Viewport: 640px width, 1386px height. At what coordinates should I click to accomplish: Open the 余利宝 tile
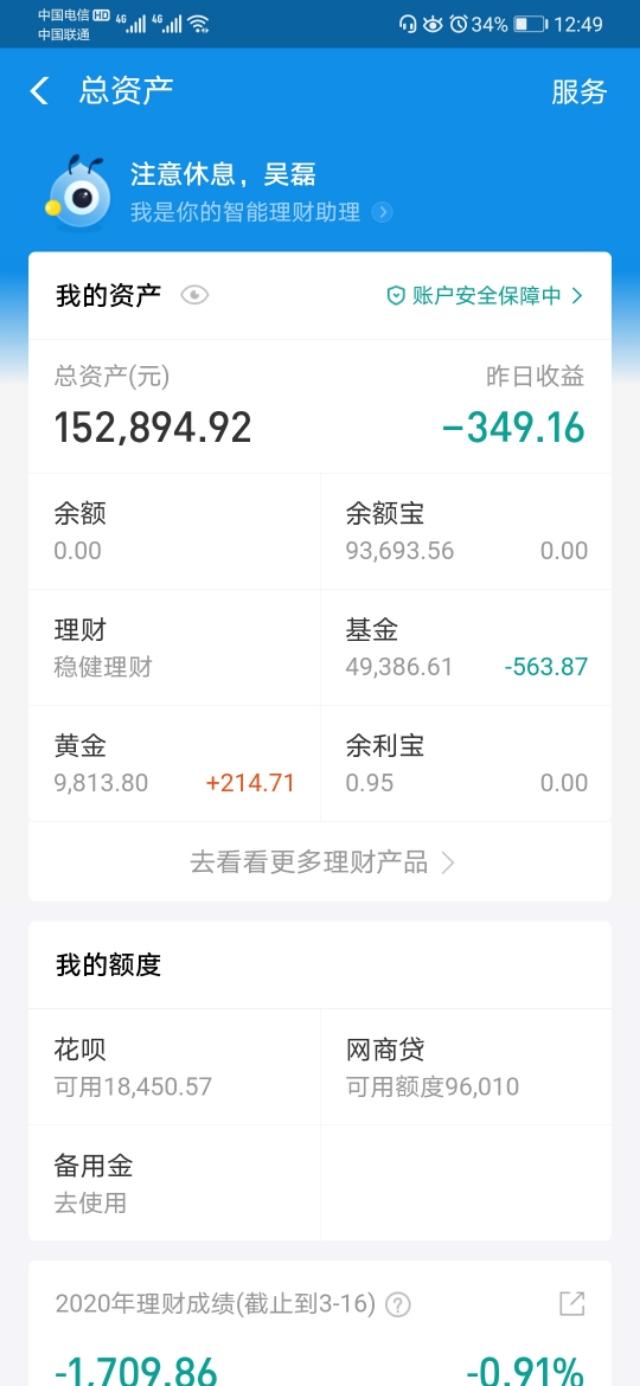466,763
